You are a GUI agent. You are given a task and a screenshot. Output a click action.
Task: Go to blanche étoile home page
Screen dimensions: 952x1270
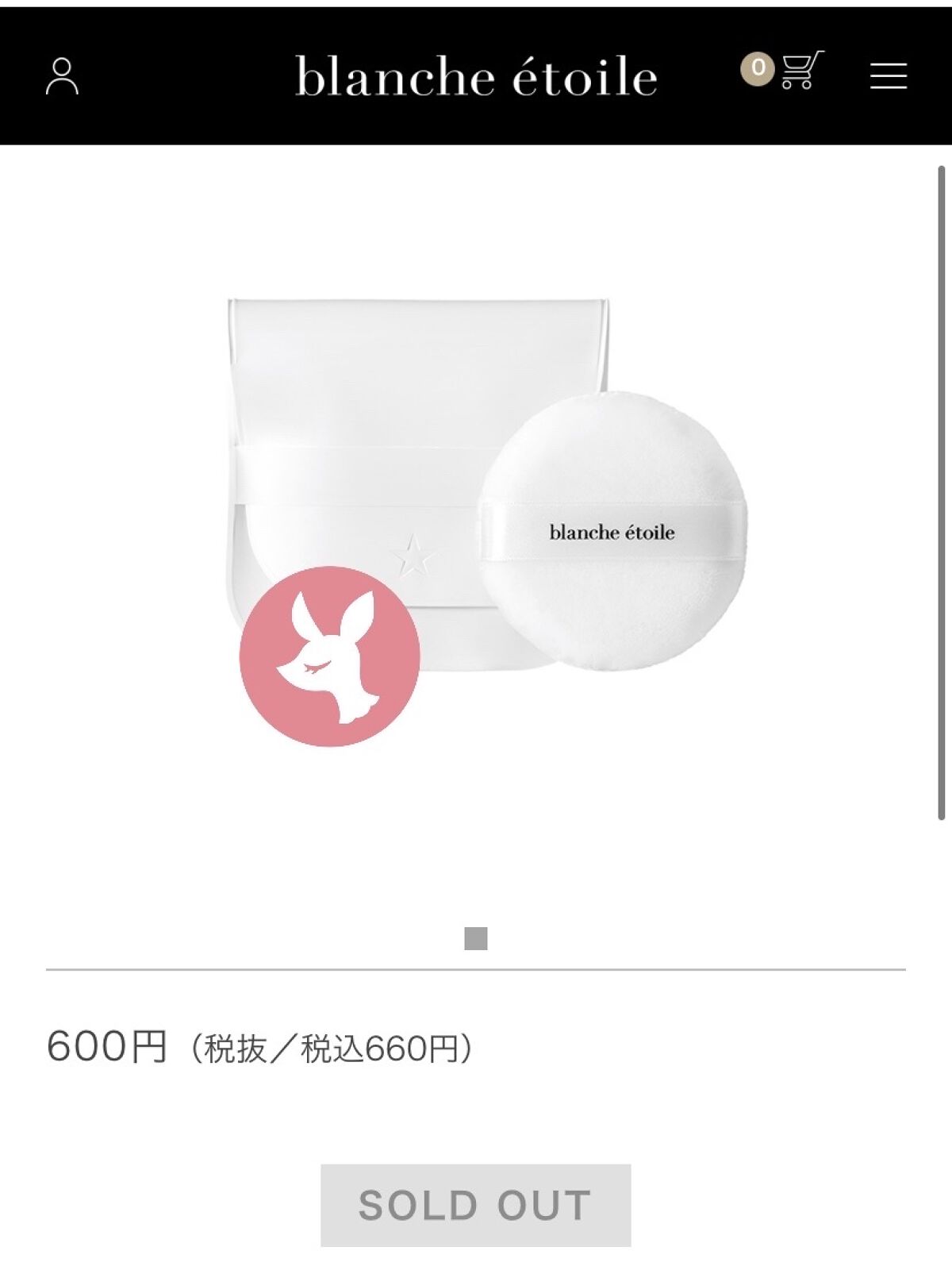pos(476,77)
